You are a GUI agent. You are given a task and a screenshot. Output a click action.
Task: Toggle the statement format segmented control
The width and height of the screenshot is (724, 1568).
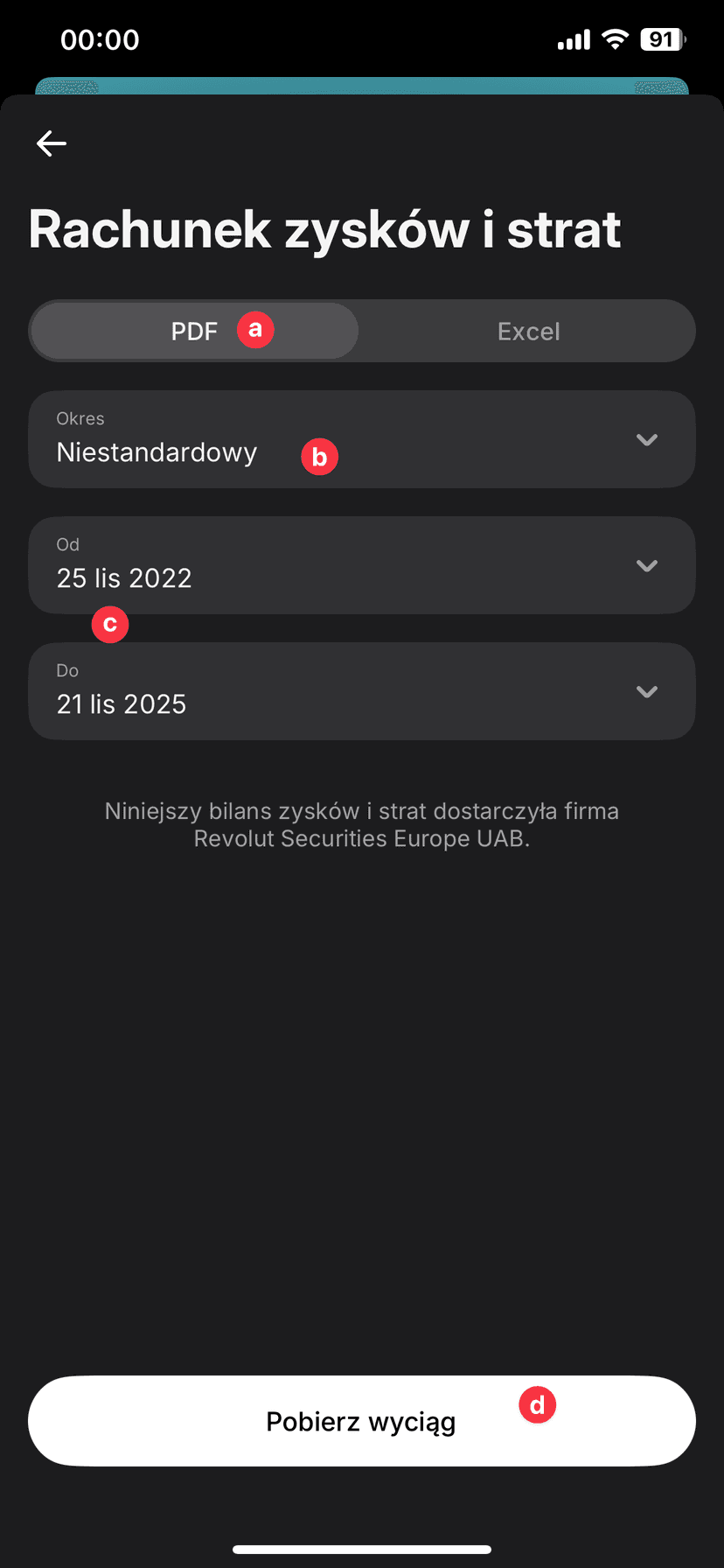[x=362, y=331]
